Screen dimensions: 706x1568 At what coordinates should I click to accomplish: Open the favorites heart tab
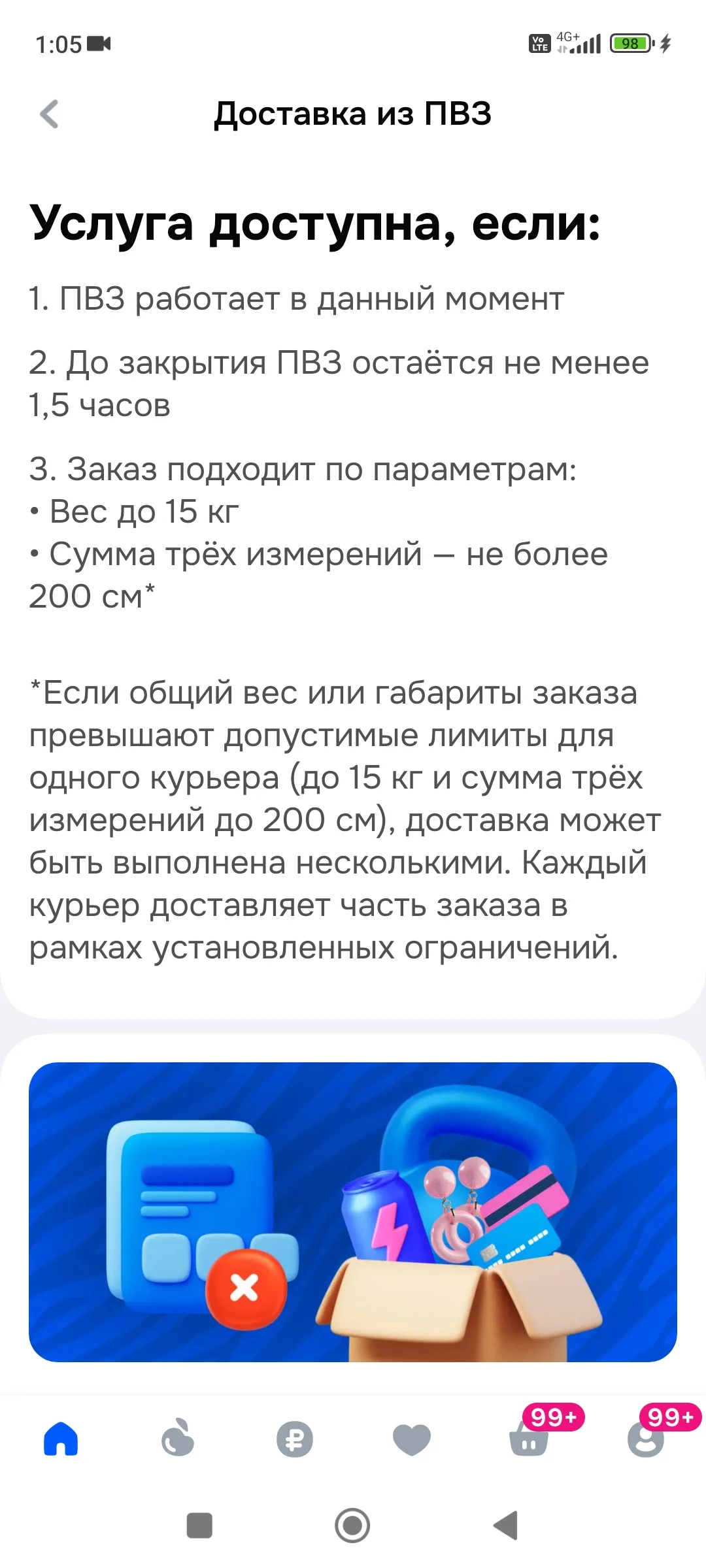point(412,1440)
